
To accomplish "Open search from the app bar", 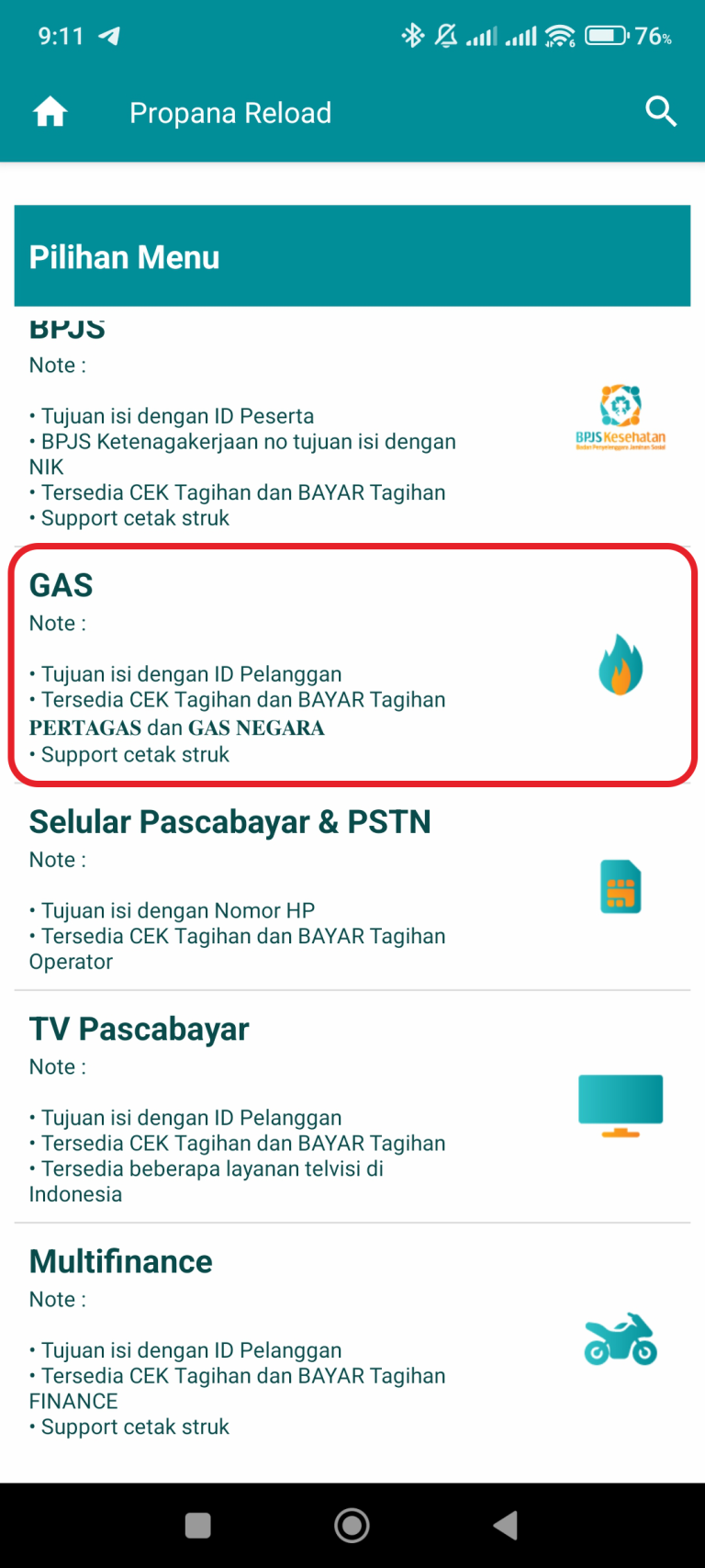I will pos(661,112).
